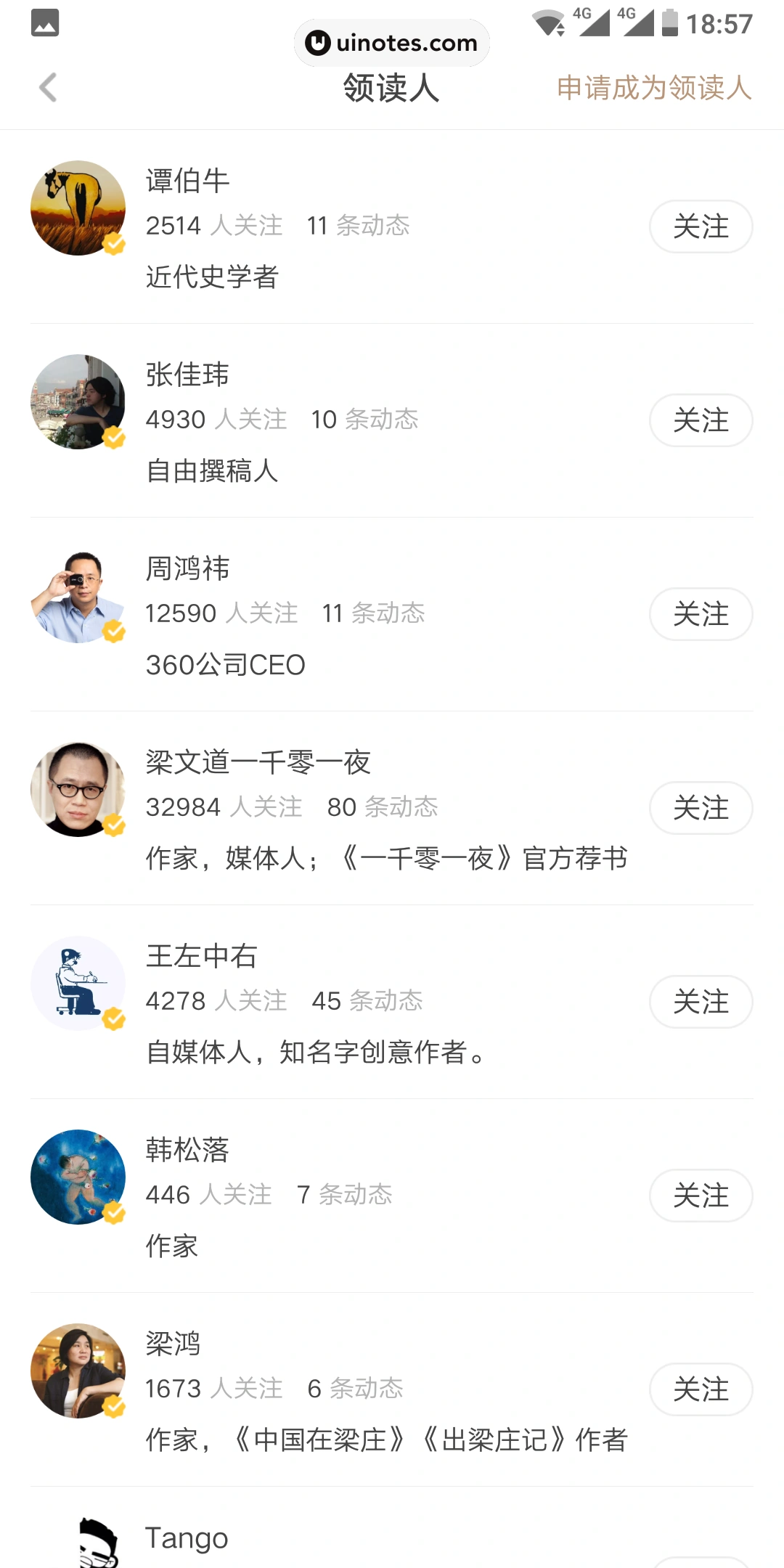Enable following 韩松落
This screenshot has height=1568, width=784.
point(700,1196)
